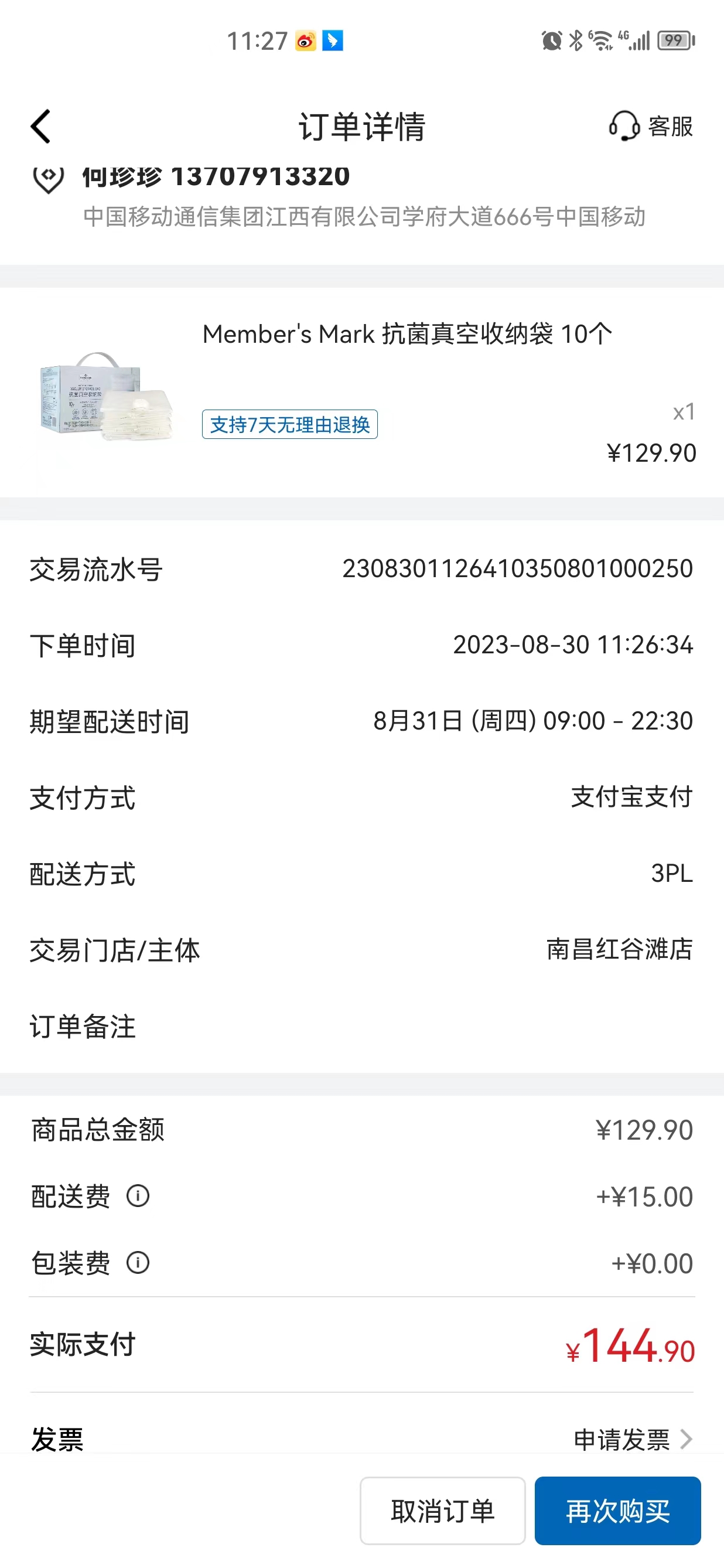Open 申请发票 to request an invoice
Image resolution: width=724 pixels, height=1568 pixels.
[x=633, y=1440]
